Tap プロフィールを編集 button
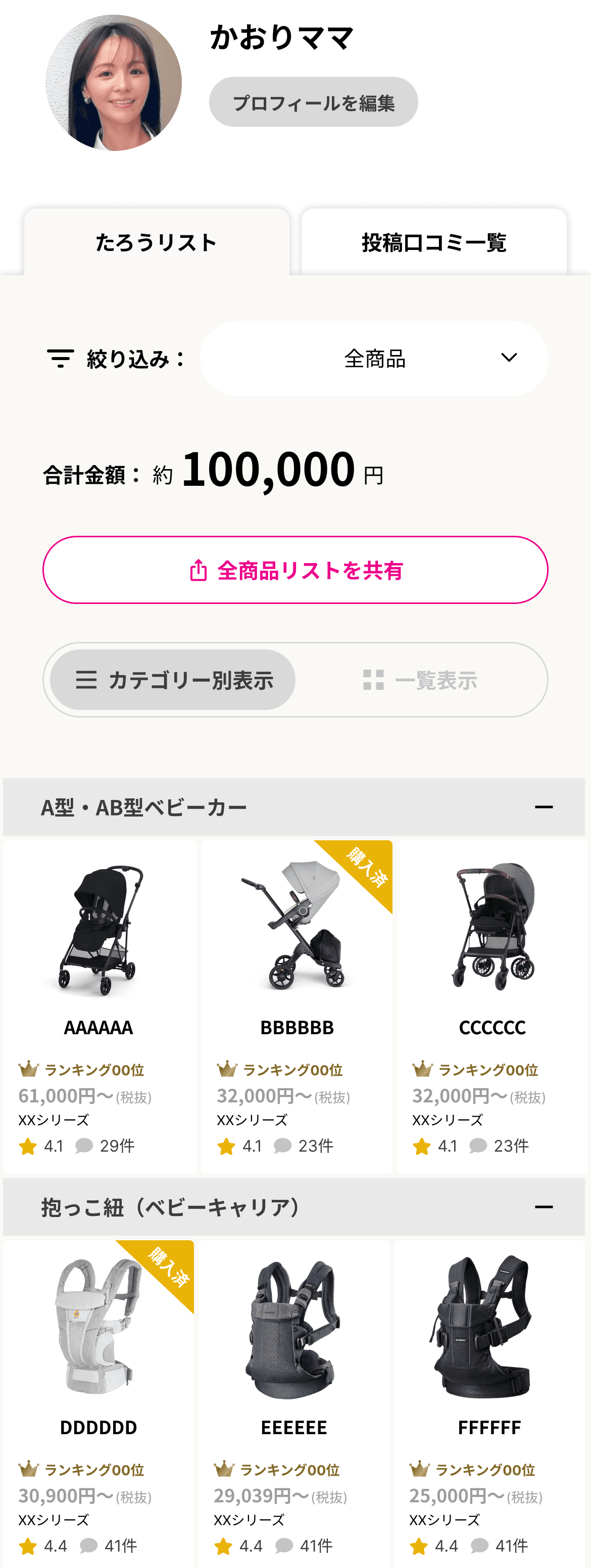The image size is (591, 1568). (313, 102)
